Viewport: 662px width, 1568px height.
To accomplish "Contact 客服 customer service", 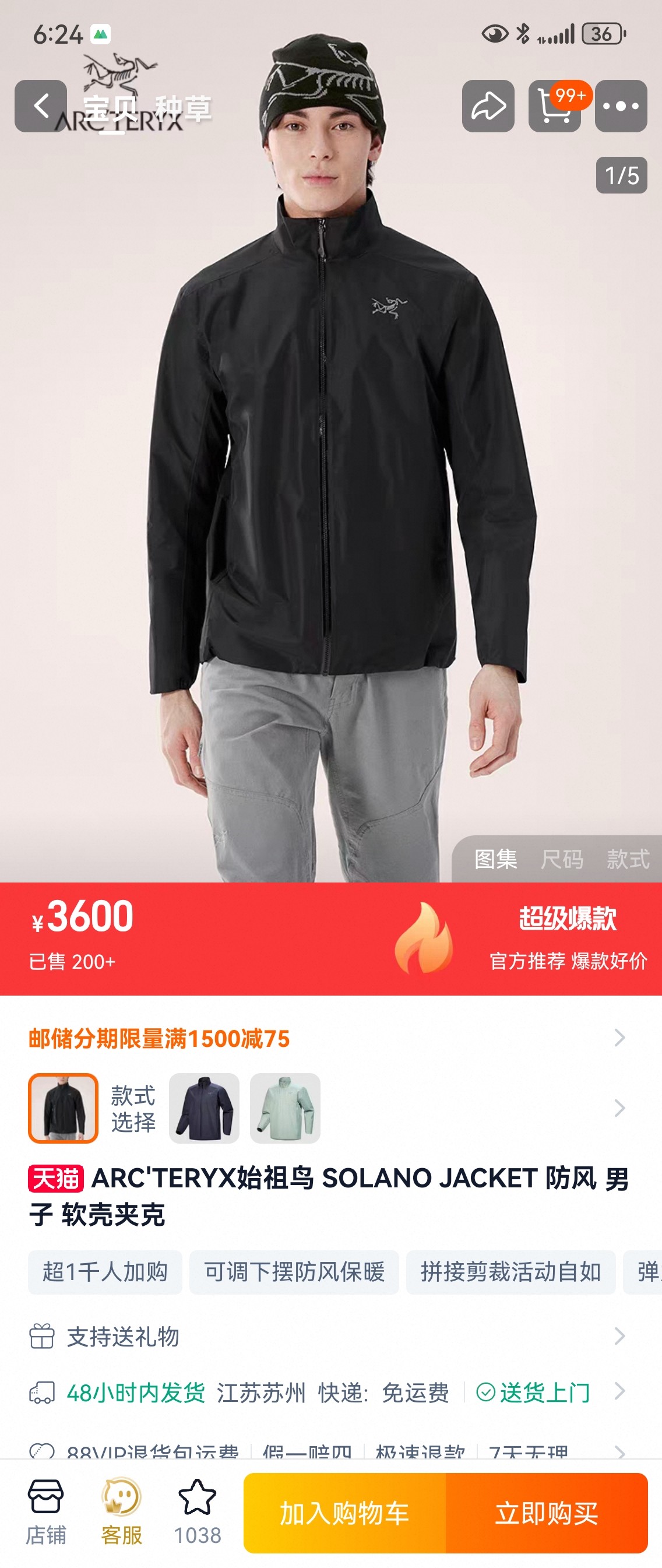I will [x=122, y=1512].
